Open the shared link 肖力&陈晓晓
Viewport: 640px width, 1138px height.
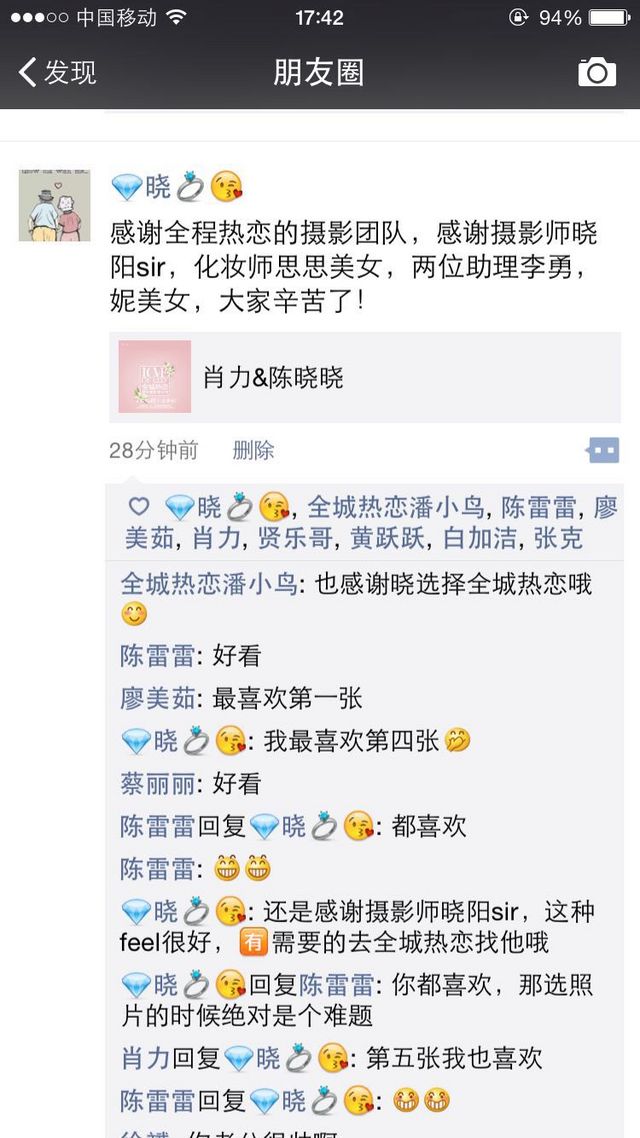tap(365, 377)
